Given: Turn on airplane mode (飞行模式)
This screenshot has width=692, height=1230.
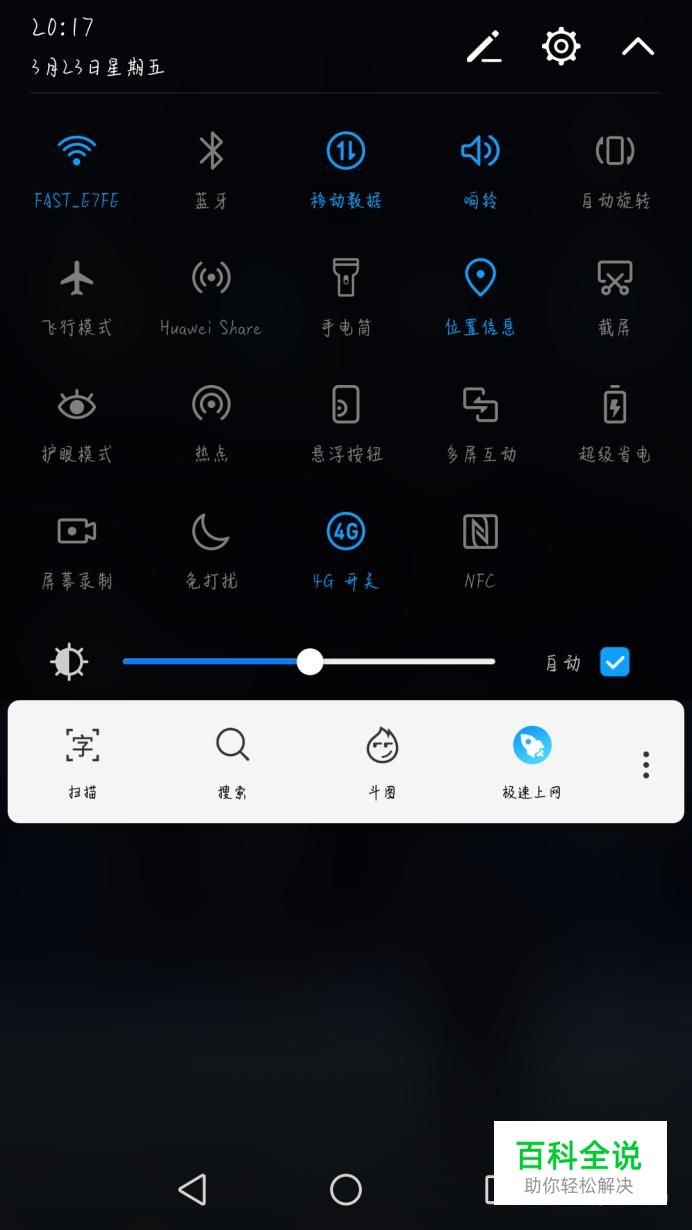Looking at the screenshot, I should click(x=77, y=279).
